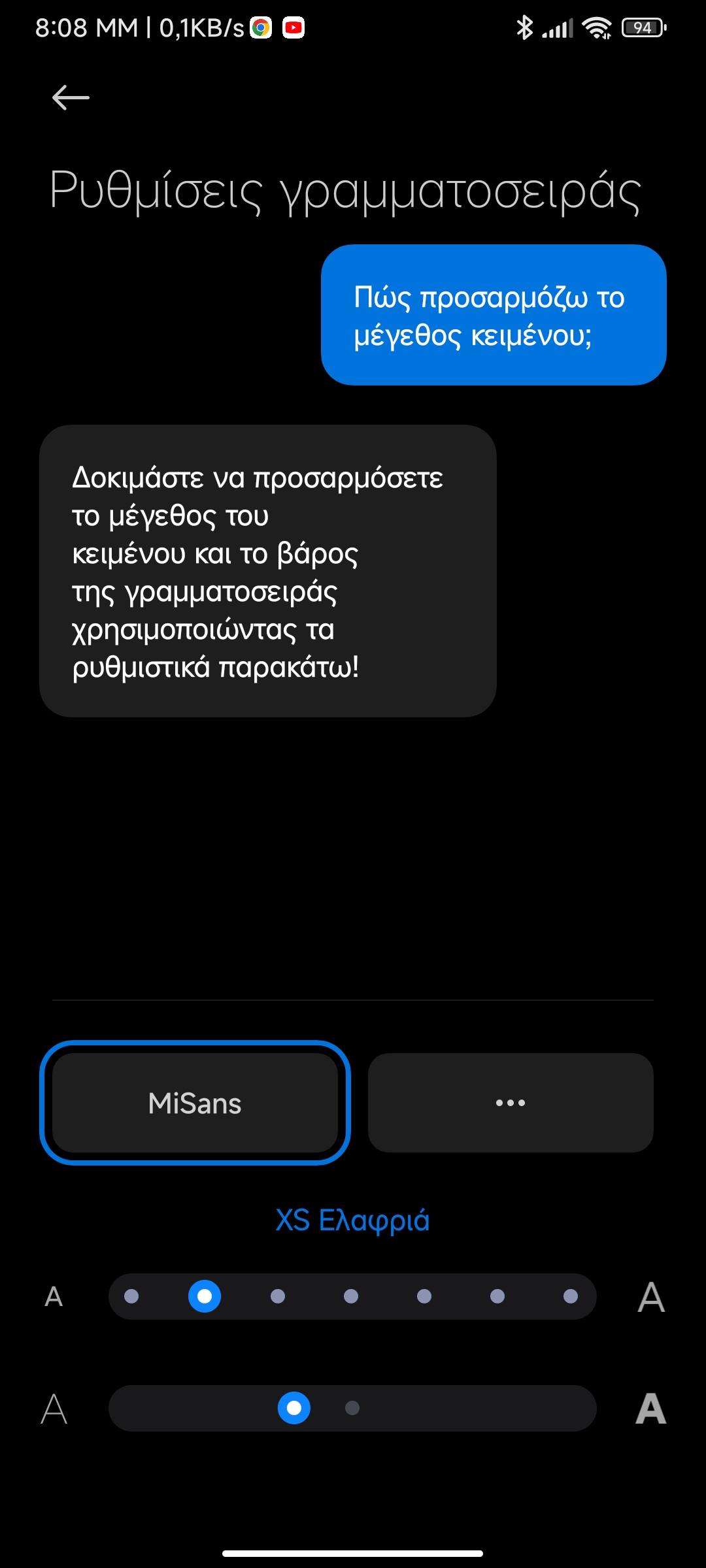Screen dimensions: 706x1568
Task: Open more fonts via three-dots button
Action: point(511,1103)
